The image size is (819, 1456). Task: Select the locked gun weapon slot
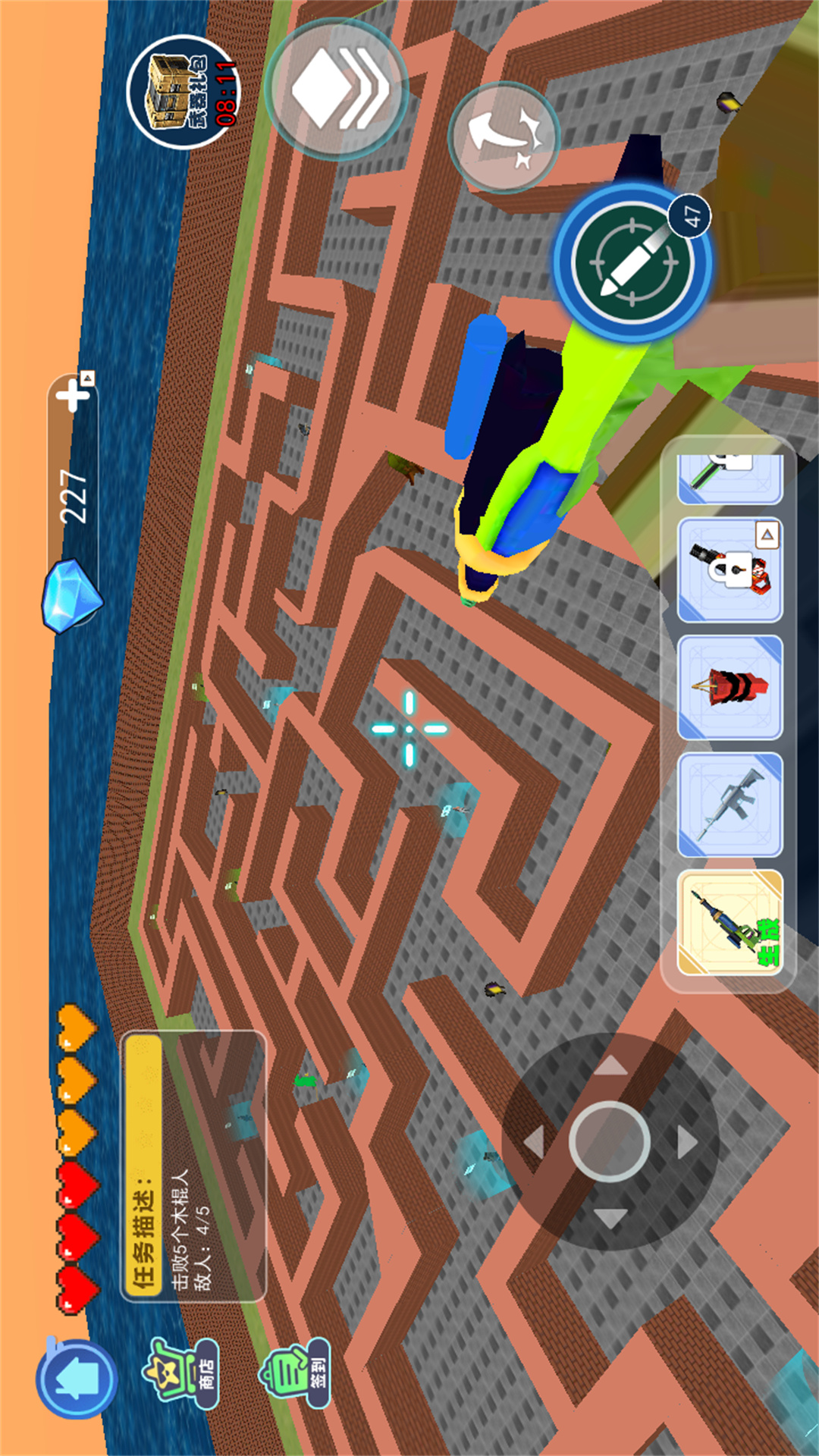click(730, 570)
